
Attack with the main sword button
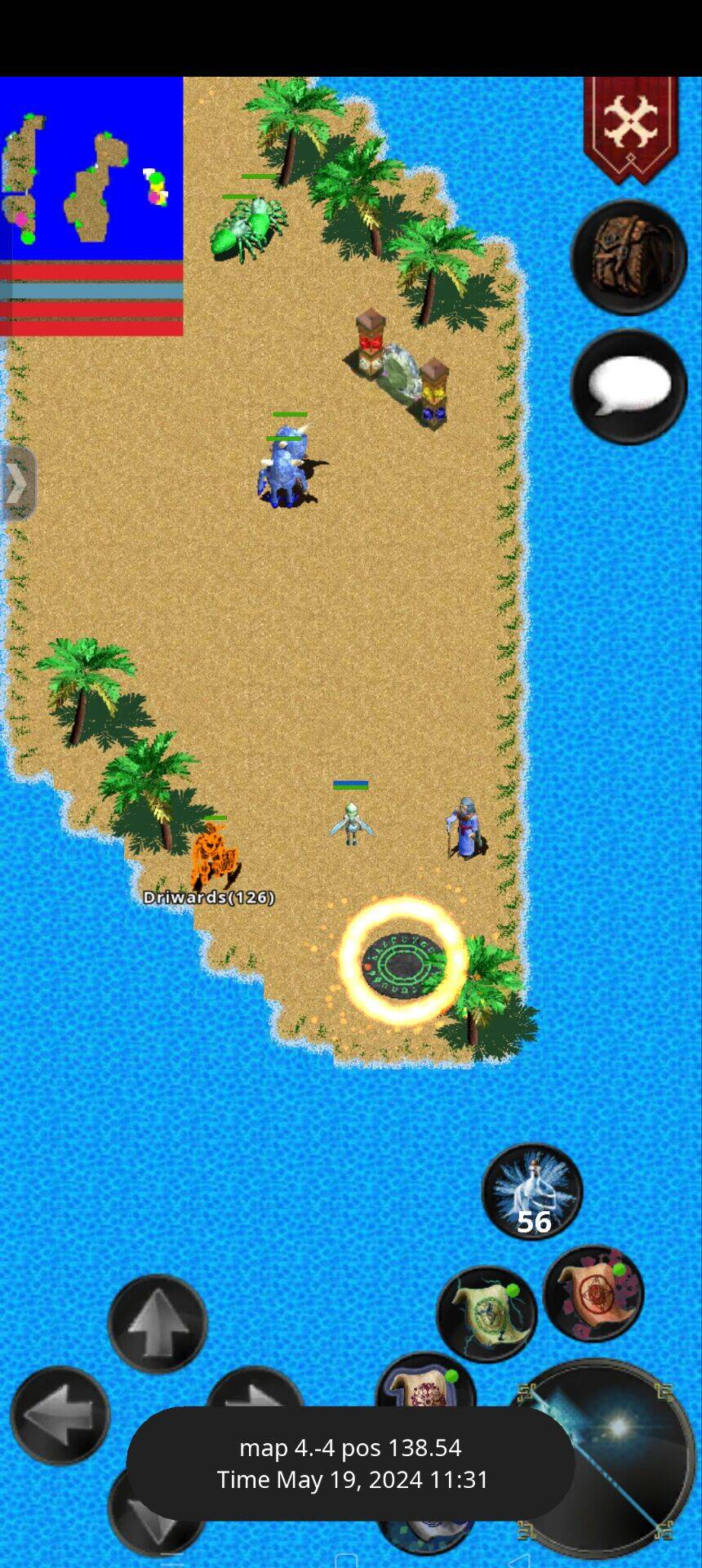604,1437
